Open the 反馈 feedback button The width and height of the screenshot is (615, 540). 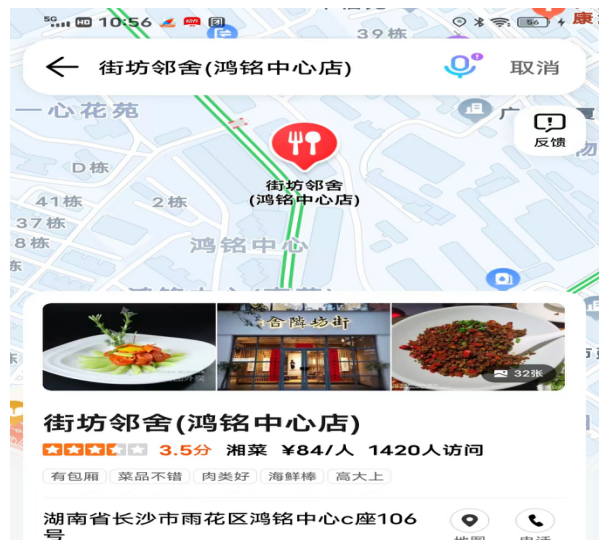[549, 131]
